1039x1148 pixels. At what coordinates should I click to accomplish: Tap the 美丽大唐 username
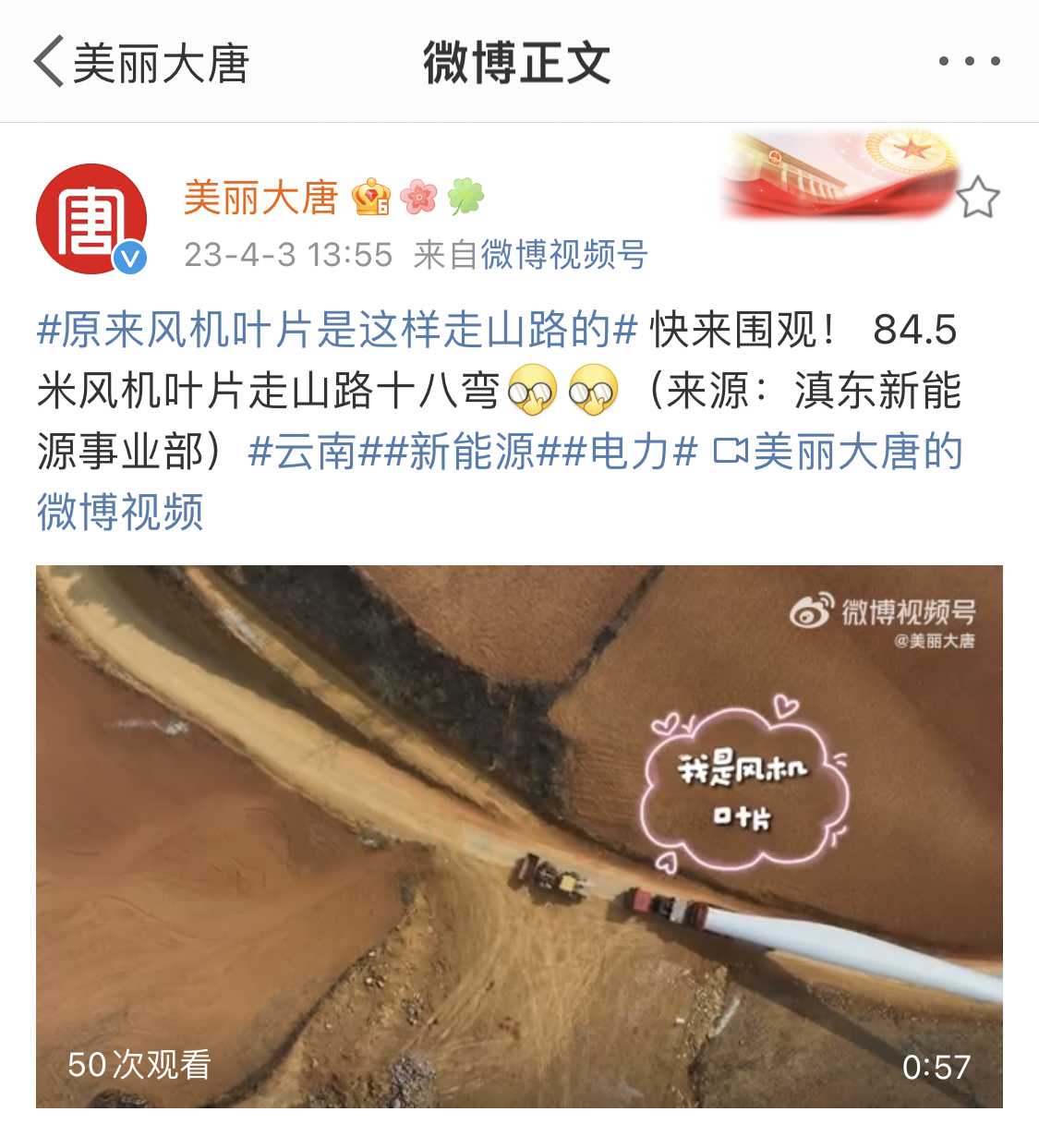pos(260,198)
